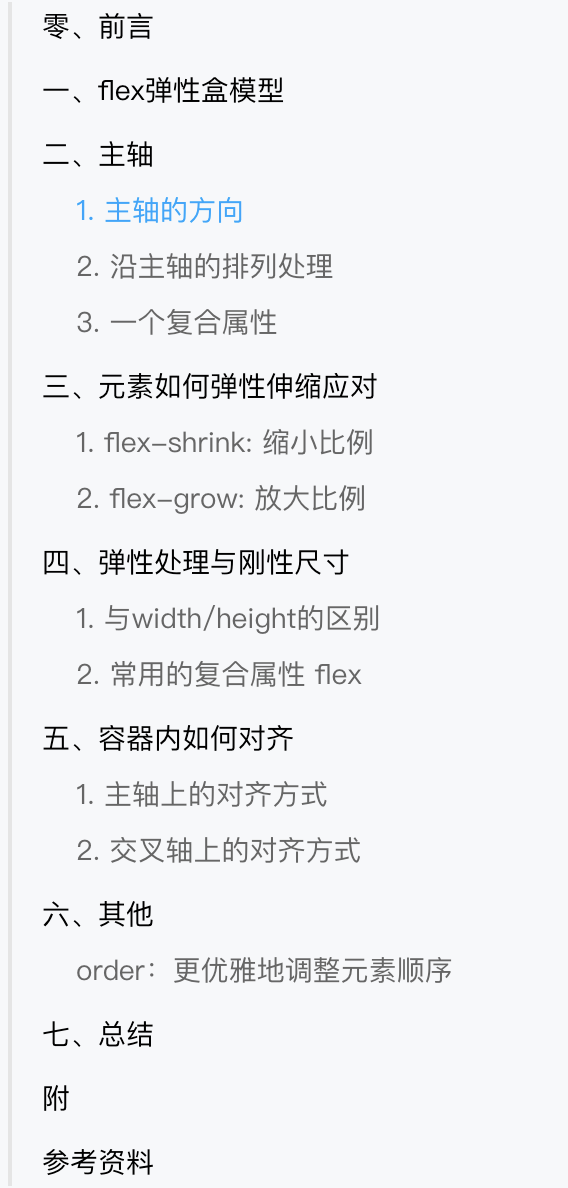This screenshot has height=1188, width=568.
Task: Jump to 五、容器内如何对齐
Action: (168, 739)
